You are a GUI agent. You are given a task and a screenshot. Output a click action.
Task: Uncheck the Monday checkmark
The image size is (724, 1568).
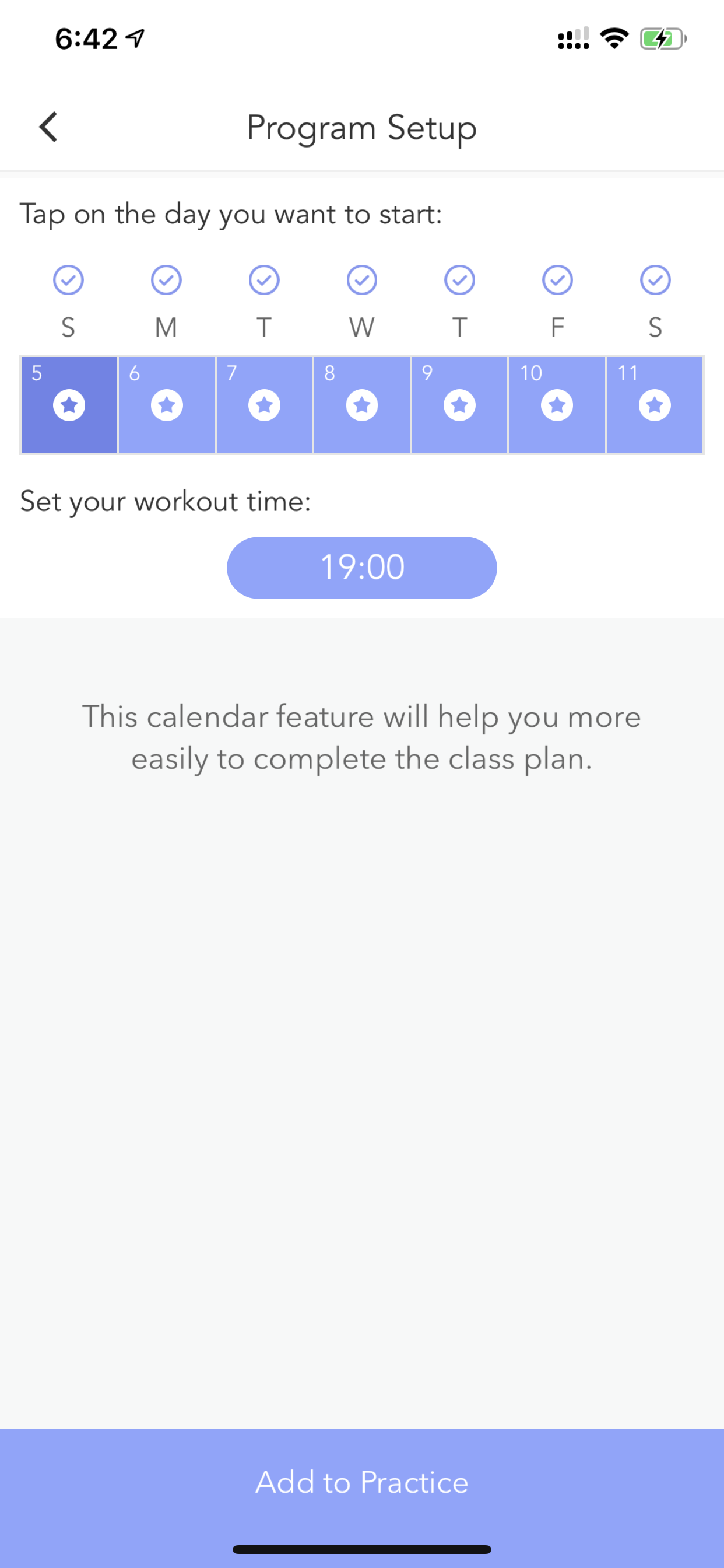(x=166, y=280)
